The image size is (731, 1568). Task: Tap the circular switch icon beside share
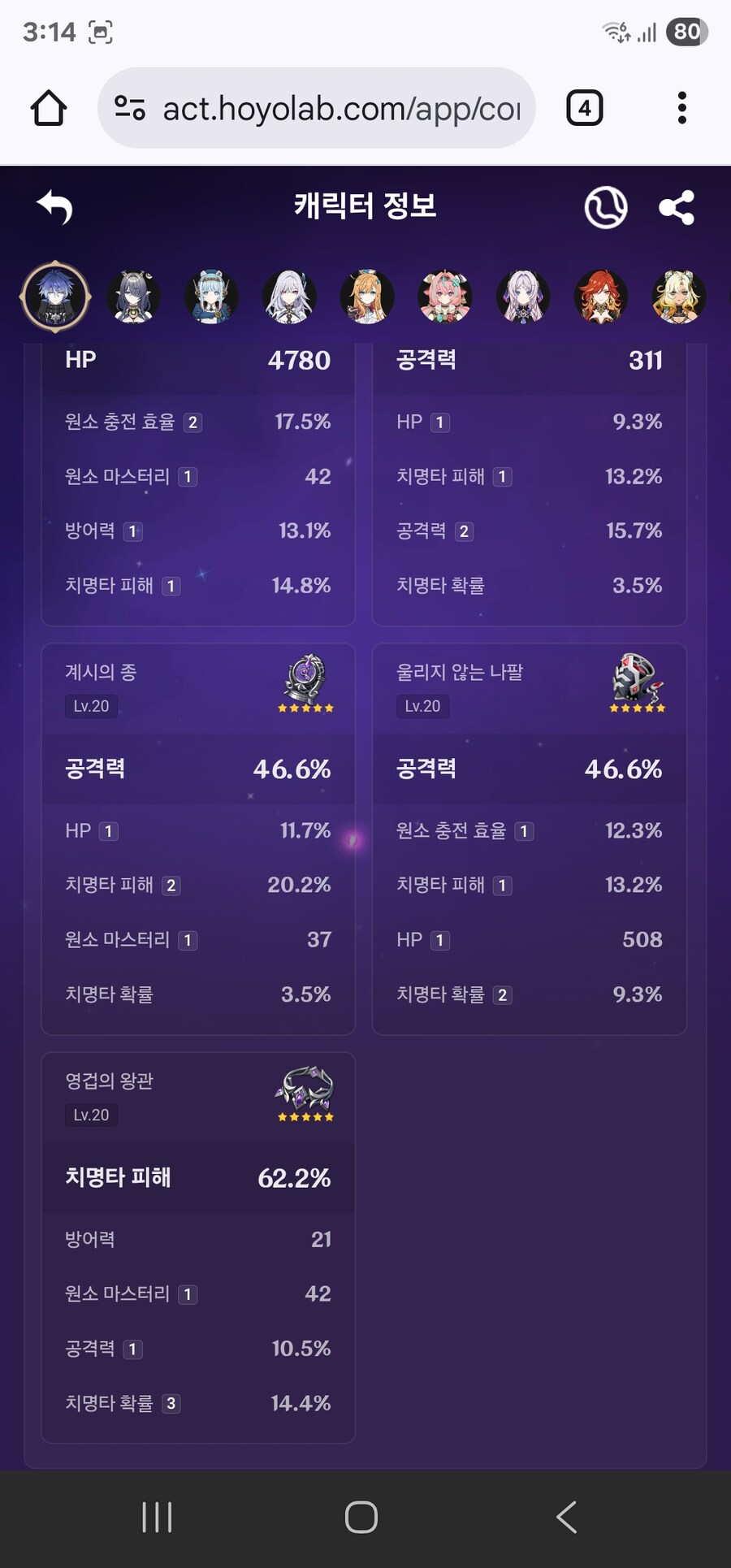[606, 208]
